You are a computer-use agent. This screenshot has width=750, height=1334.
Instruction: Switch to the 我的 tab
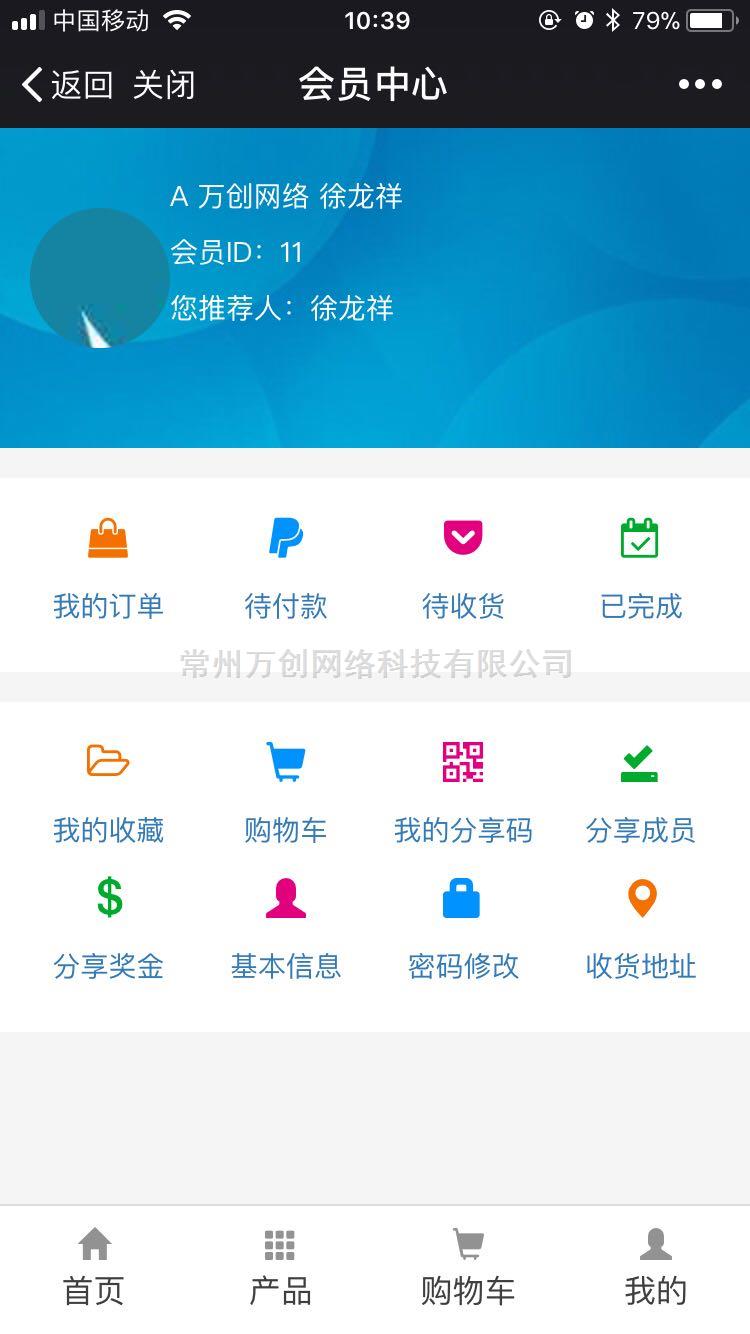click(x=655, y=1268)
